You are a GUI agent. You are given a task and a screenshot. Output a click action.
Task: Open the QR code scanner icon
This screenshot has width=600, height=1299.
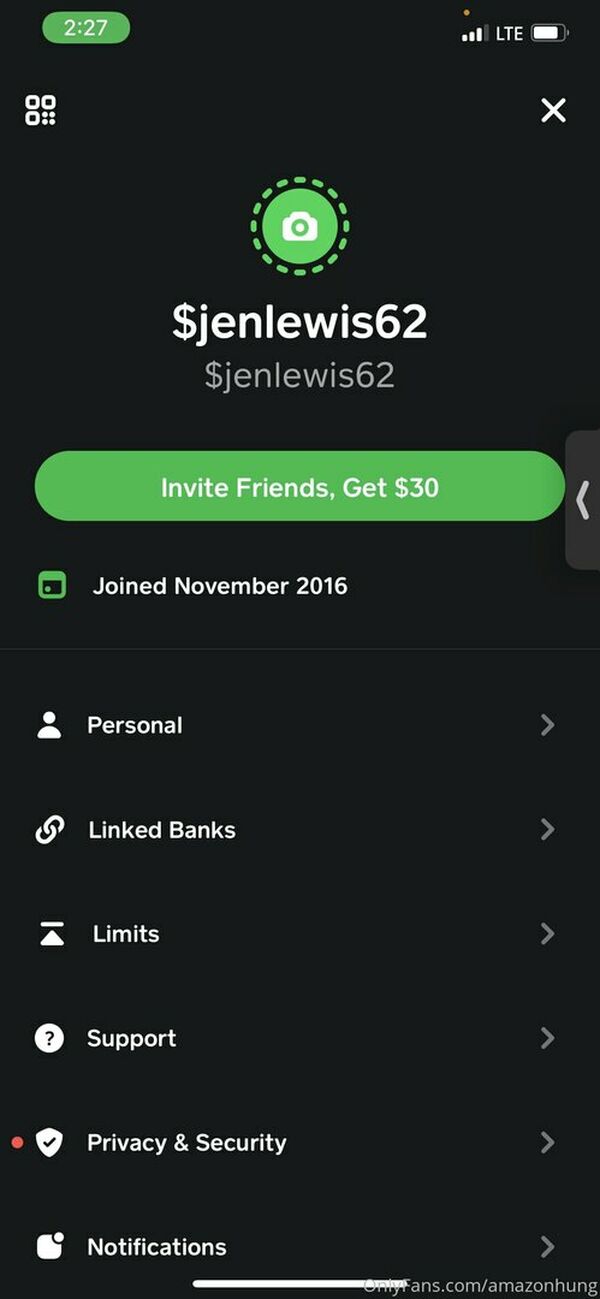[x=41, y=110]
